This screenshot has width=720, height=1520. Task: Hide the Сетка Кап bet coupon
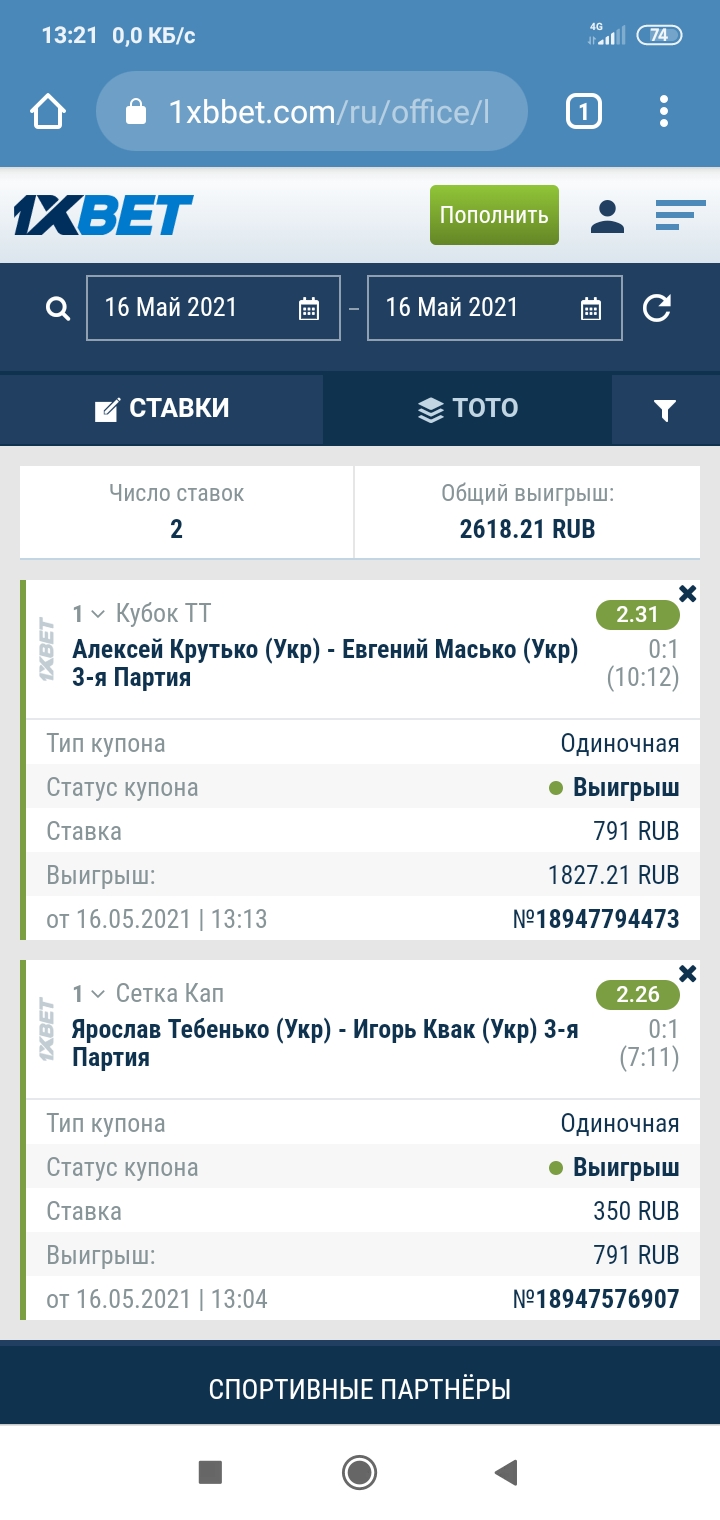click(x=687, y=974)
